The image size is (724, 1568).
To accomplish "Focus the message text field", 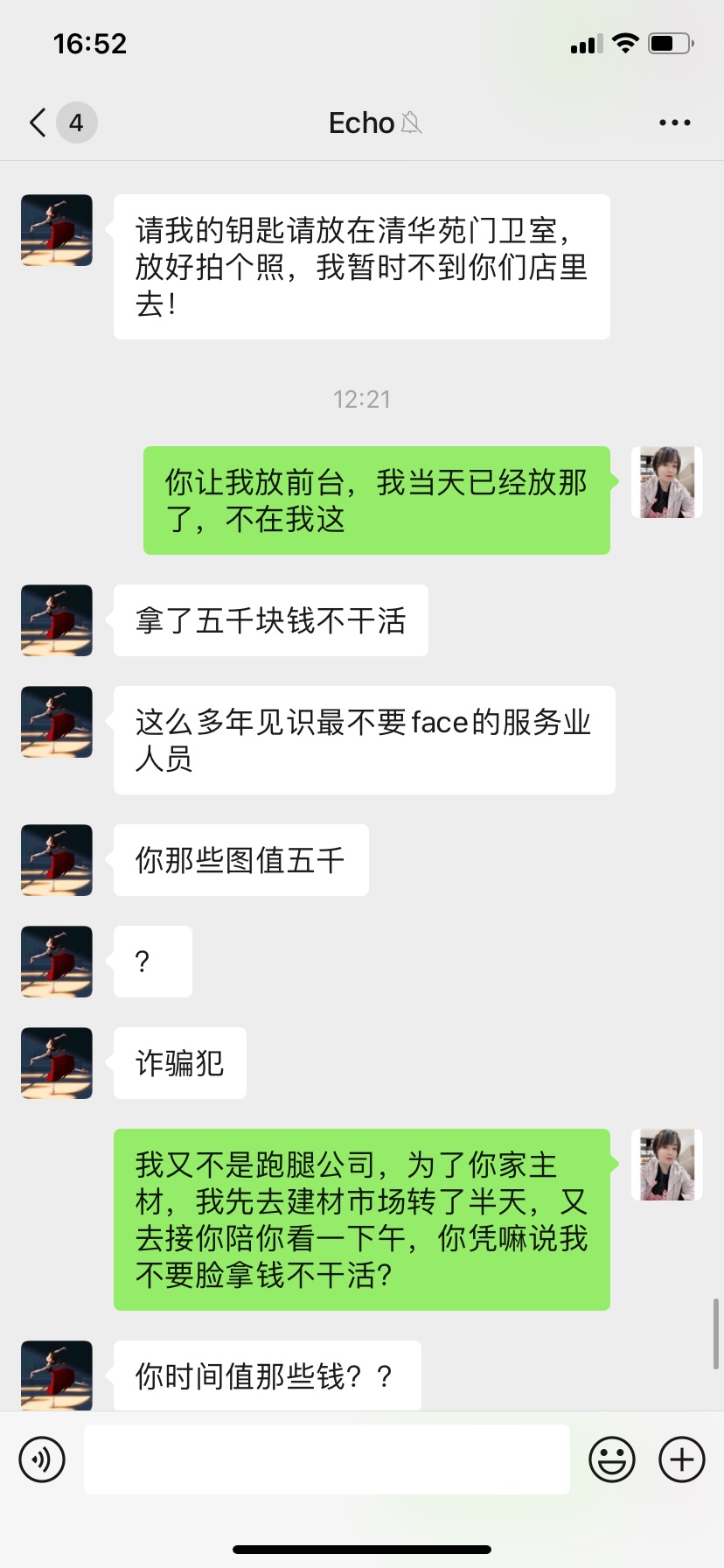I will tap(326, 1459).
